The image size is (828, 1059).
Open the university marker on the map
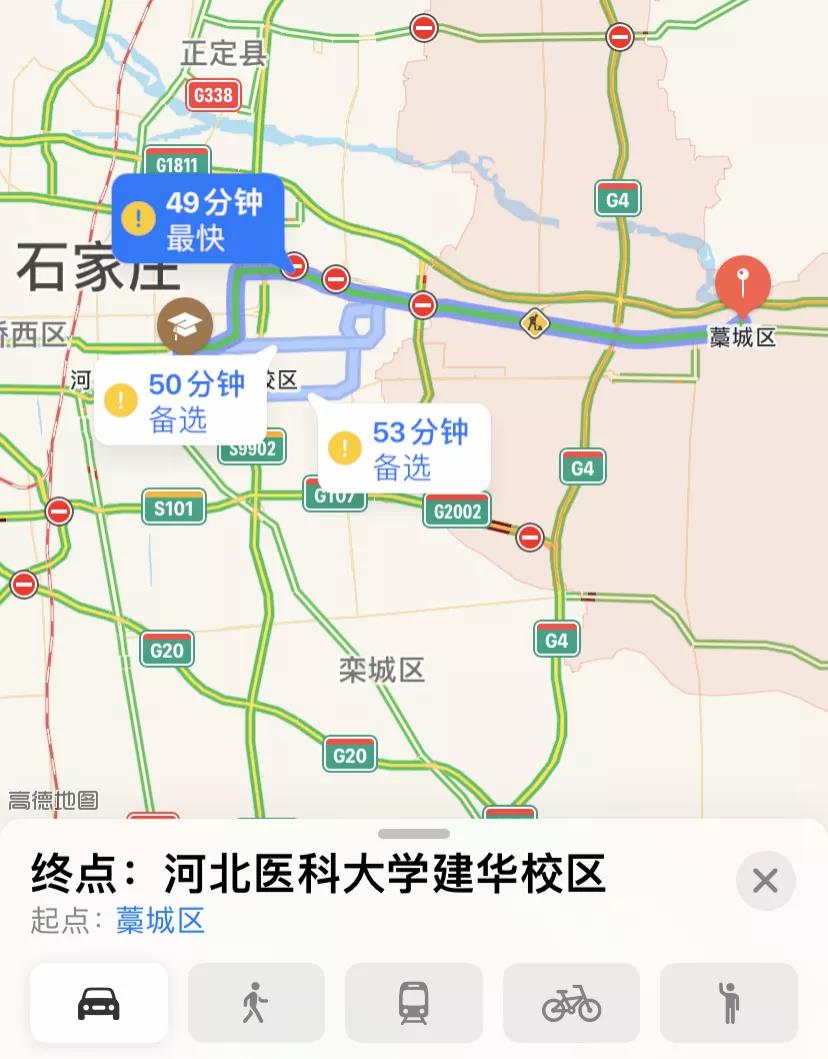(x=185, y=325)
